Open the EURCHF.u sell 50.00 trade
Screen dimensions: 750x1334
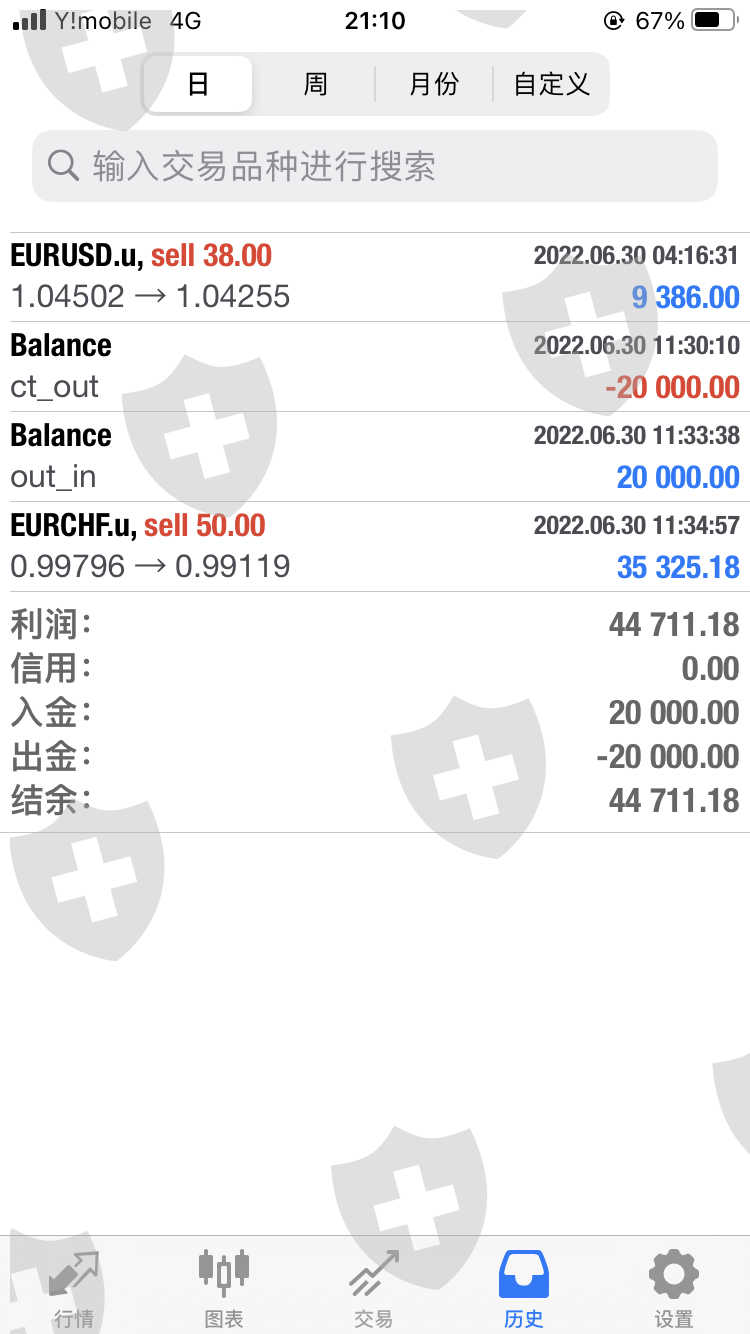(x=375, y=547)
